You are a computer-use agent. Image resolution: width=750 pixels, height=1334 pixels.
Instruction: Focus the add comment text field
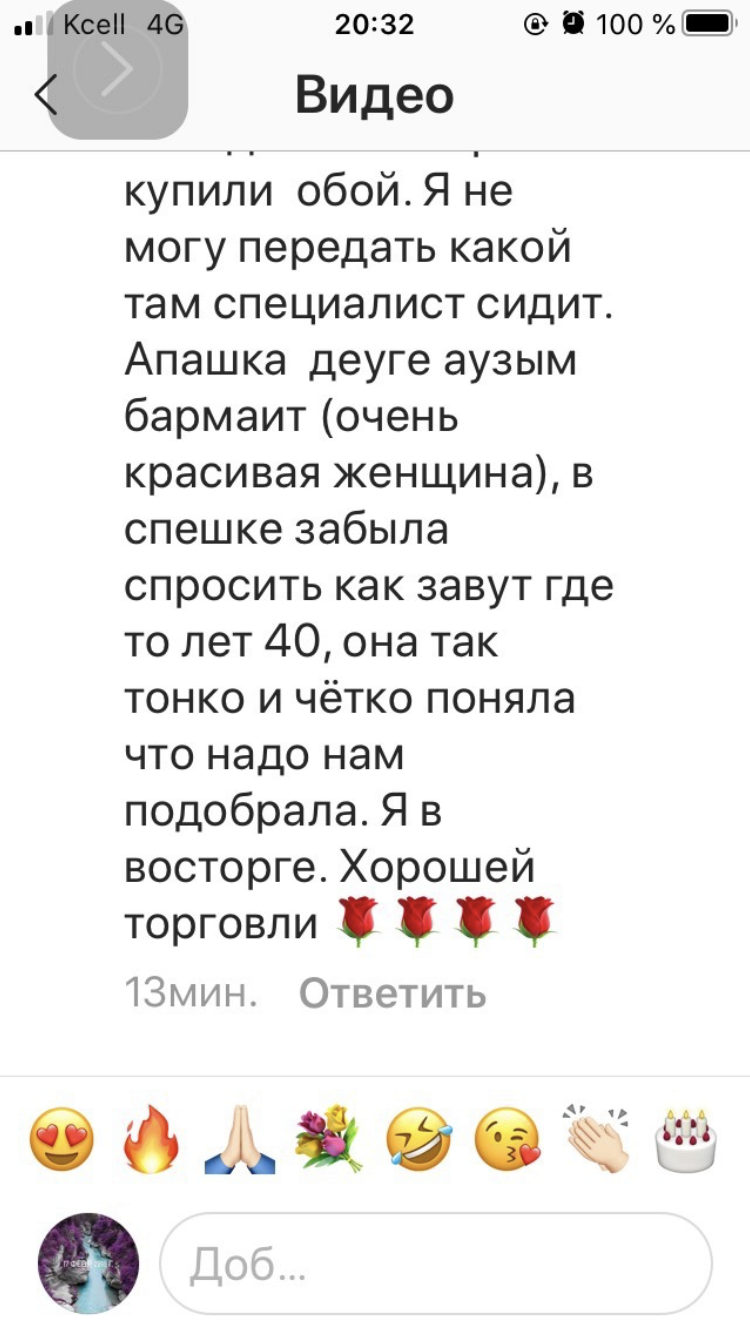436,1264
